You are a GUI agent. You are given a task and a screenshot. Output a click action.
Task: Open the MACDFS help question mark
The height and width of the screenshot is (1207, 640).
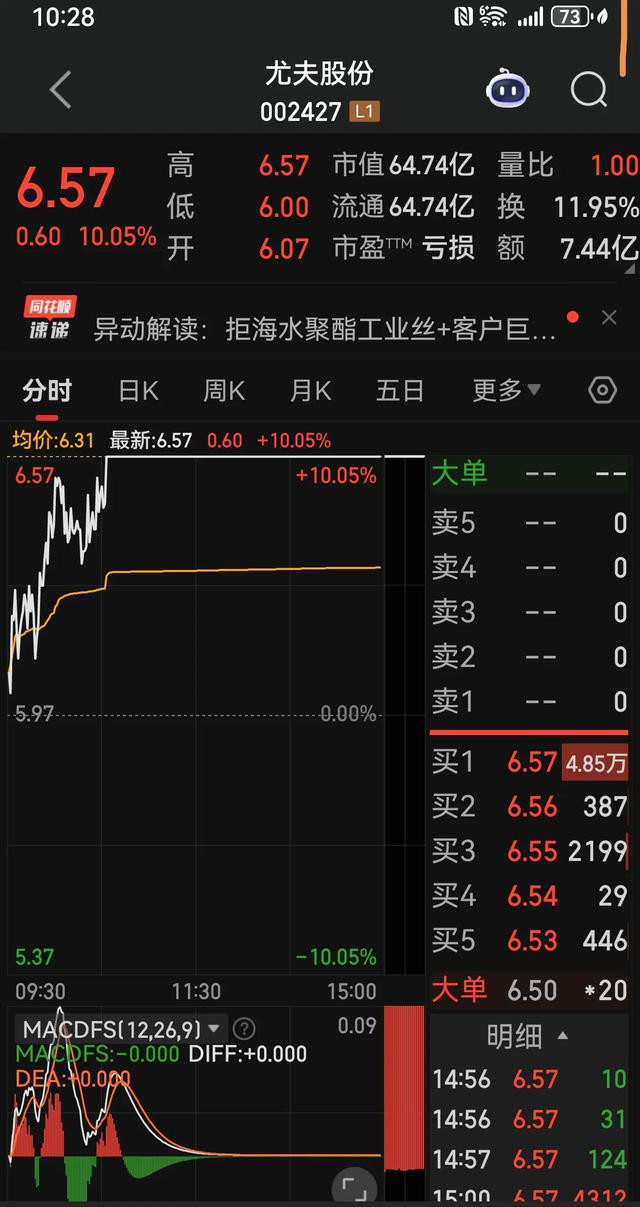[244, 1029]
